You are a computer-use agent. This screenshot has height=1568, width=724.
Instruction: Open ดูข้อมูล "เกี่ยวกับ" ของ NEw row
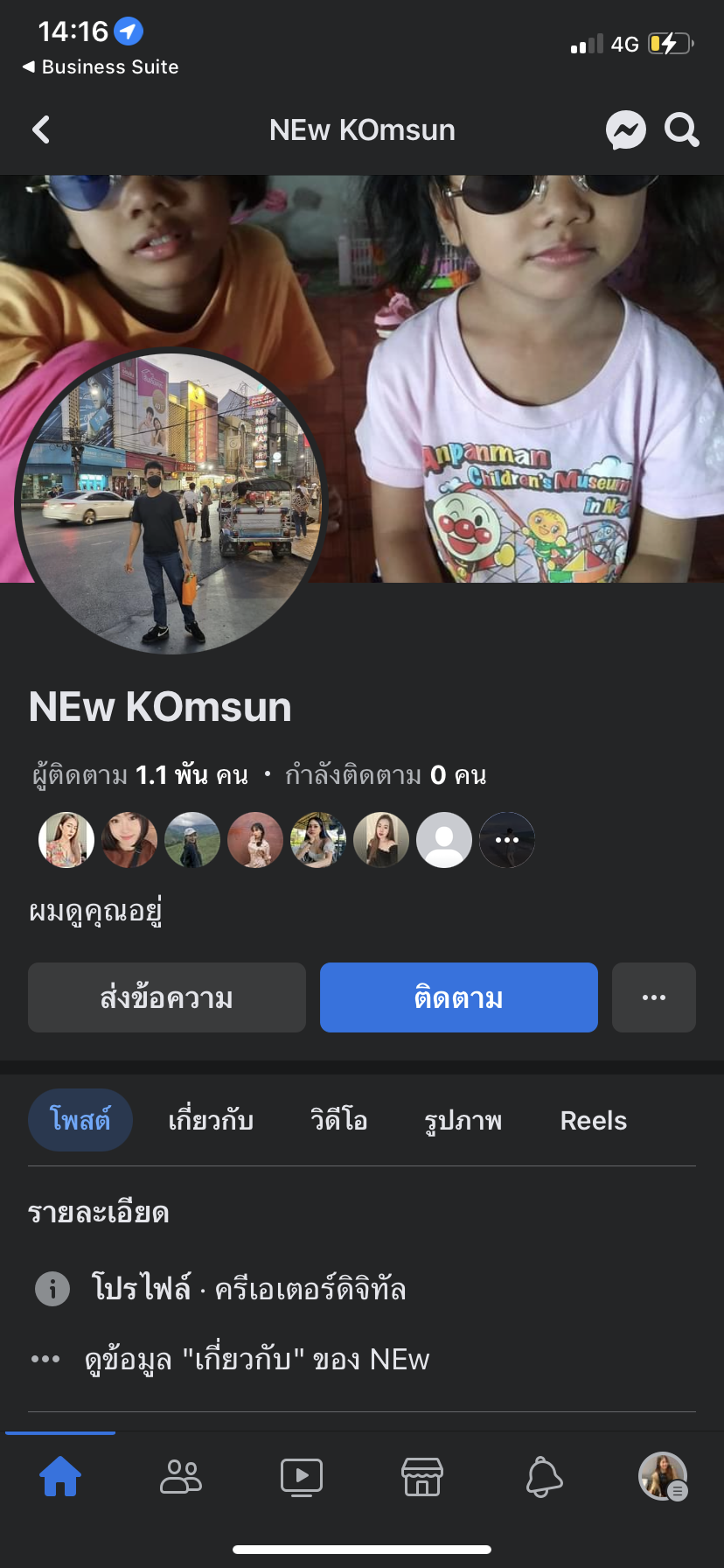click(x=256, y=1359)
